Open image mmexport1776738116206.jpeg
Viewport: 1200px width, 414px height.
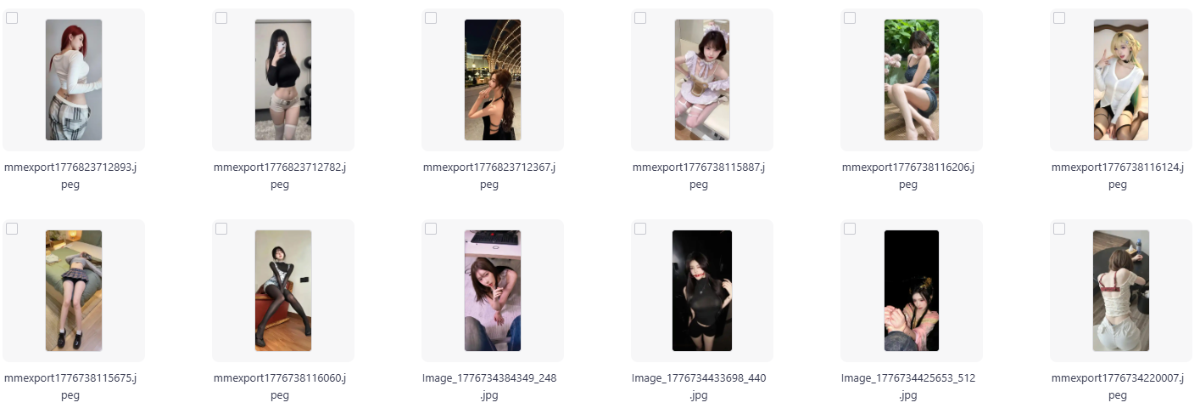(911, 80)
